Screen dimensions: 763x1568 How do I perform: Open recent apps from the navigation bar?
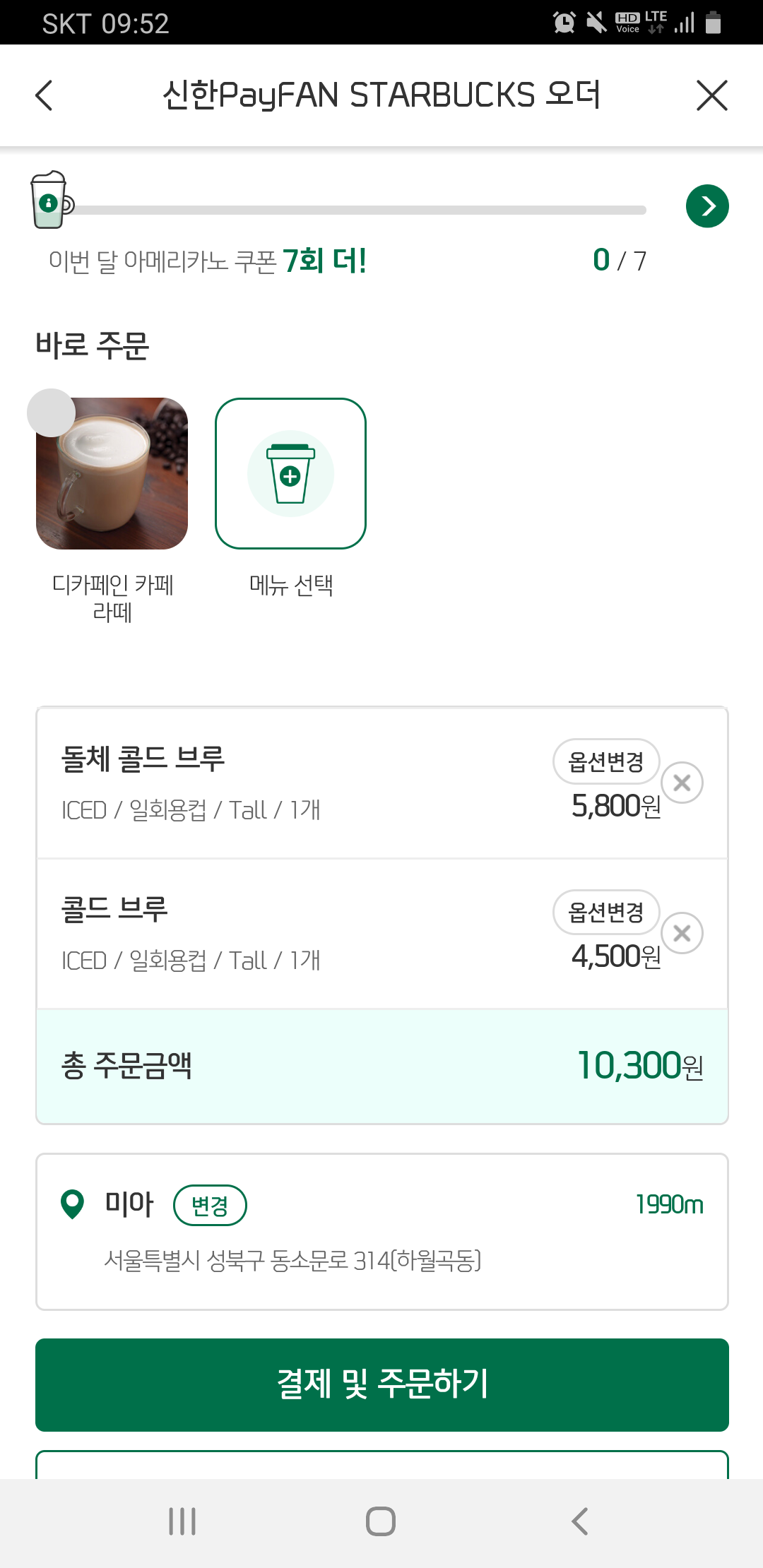click(182, 1521)
